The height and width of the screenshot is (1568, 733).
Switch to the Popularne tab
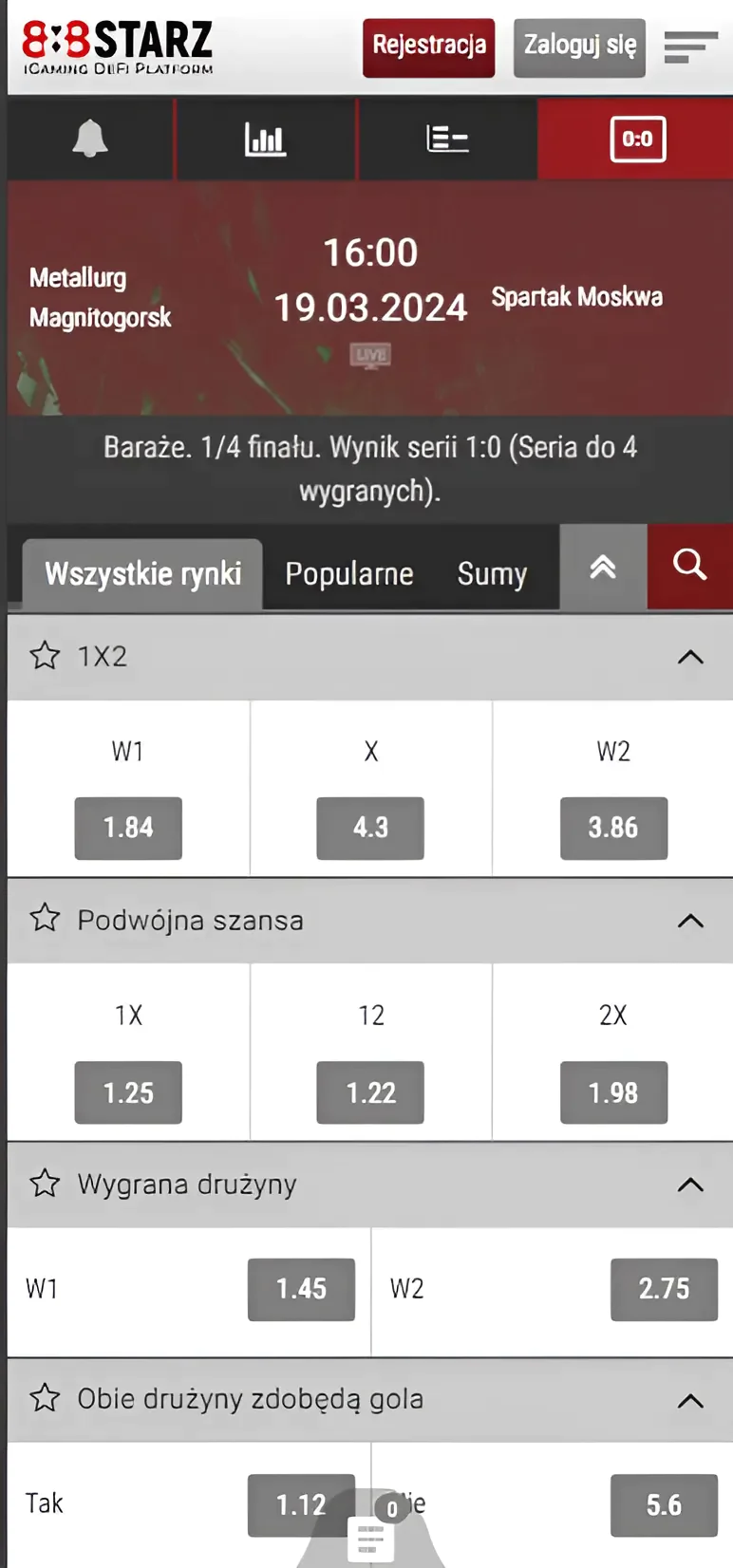[348, 574]
